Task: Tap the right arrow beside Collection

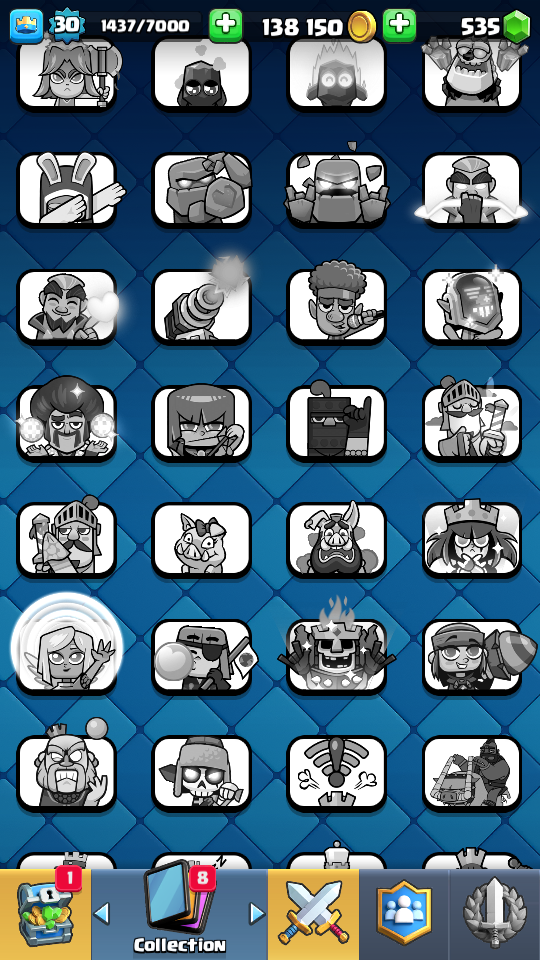Action: coord(257,914)
